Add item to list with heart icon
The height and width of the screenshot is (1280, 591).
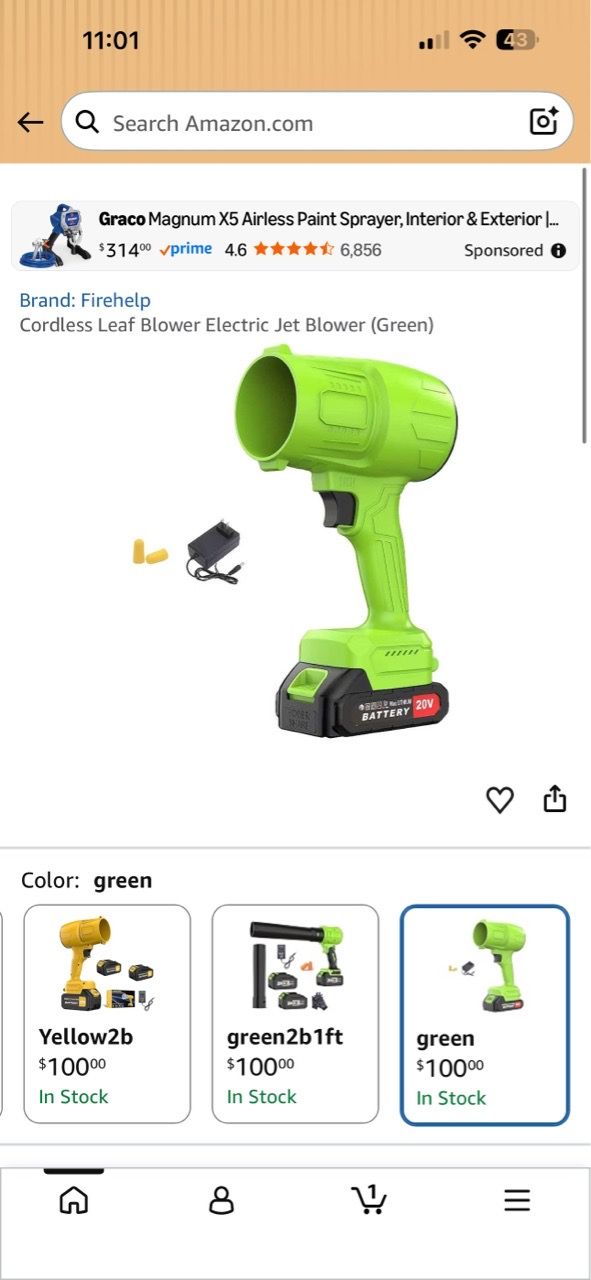[499, 799]
